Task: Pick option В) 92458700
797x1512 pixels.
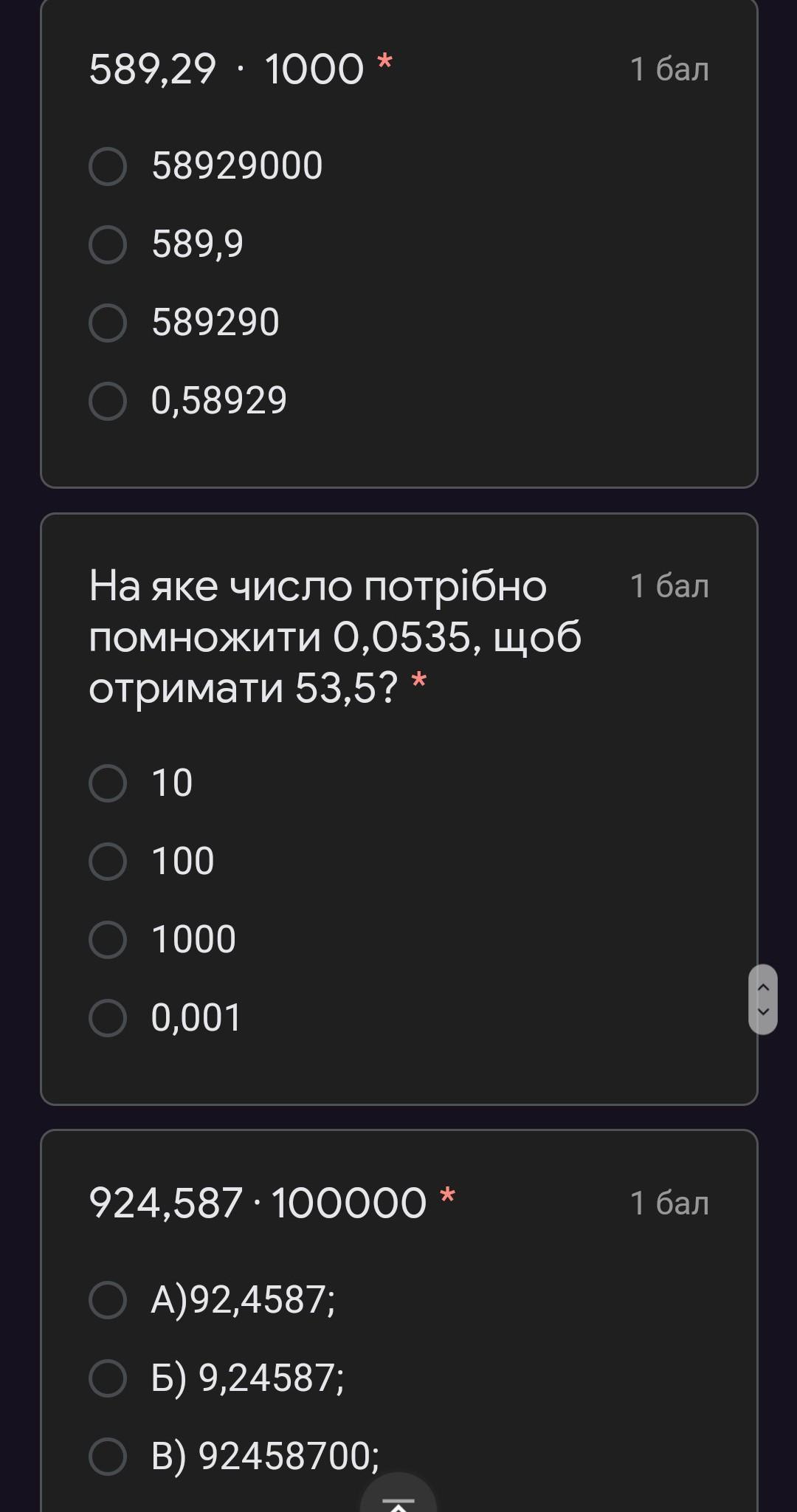Action: pos(108,1457)
